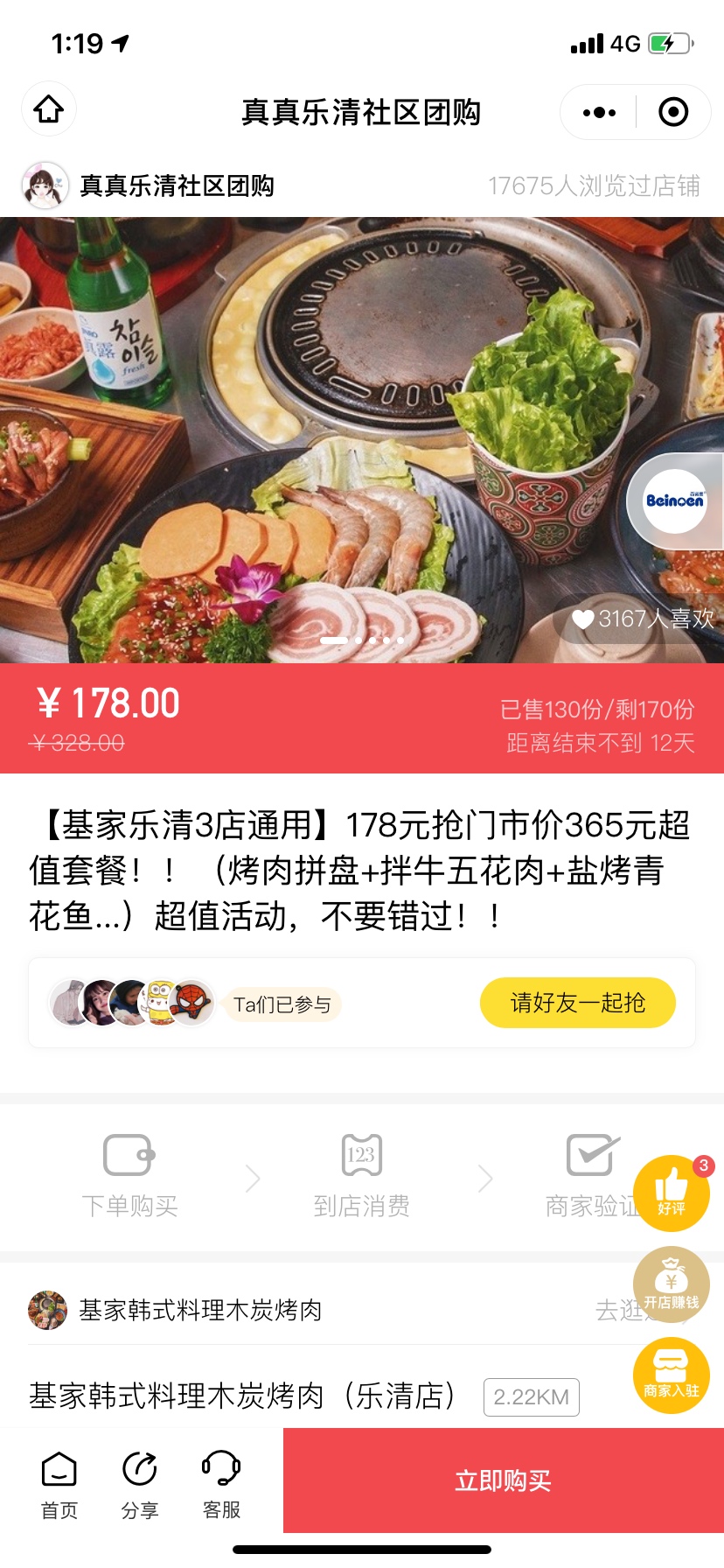This screenshot has width=724, height=1568.
Task: Close the mini program with circle icon
Action: (x=672, y=112)
